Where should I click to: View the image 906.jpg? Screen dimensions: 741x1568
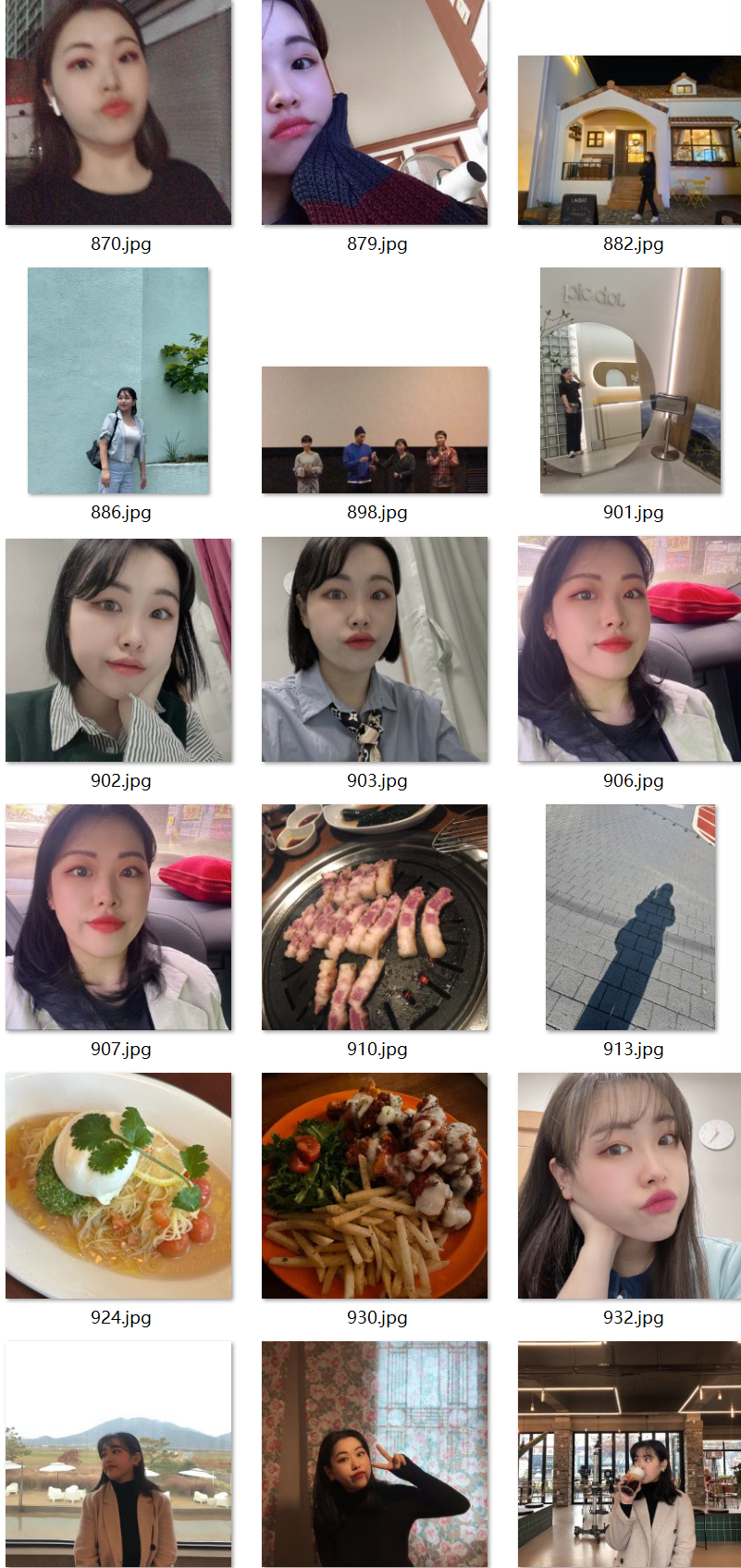click(x=629, y=650)
